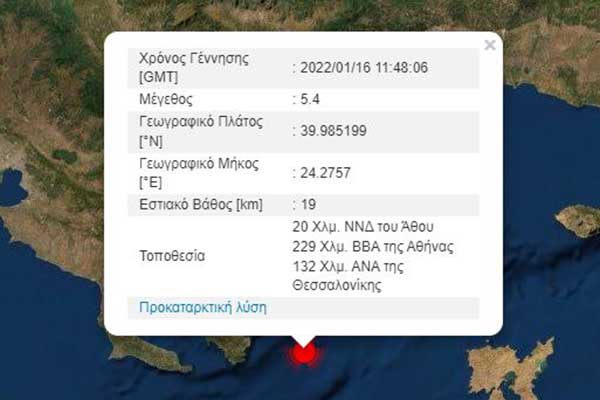Image resolution: width=600 pixels, height=400 pixels.
Task: Tap the red earthquake epicenter marker
Action: point(303,354)
